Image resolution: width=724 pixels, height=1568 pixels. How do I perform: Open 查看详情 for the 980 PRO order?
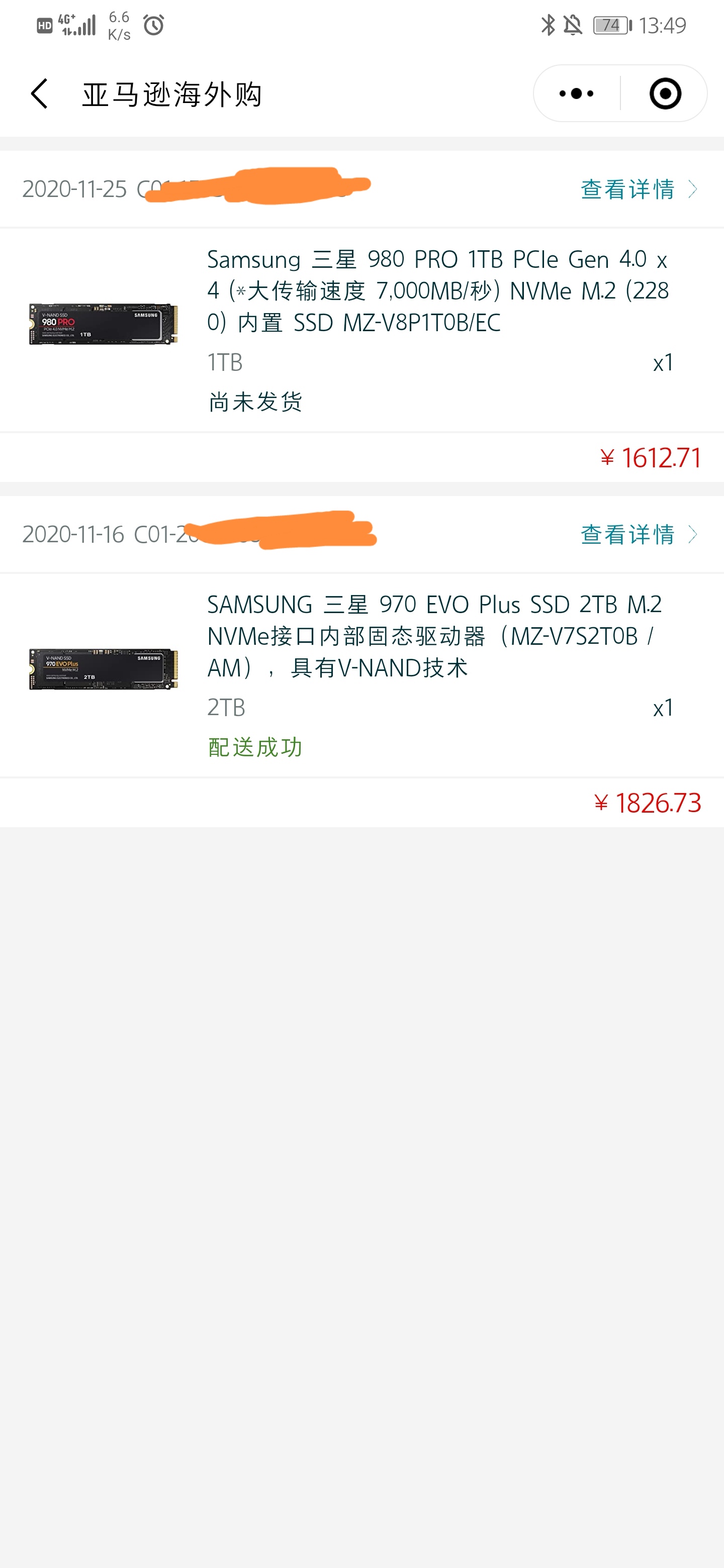(x=627, y=189)
